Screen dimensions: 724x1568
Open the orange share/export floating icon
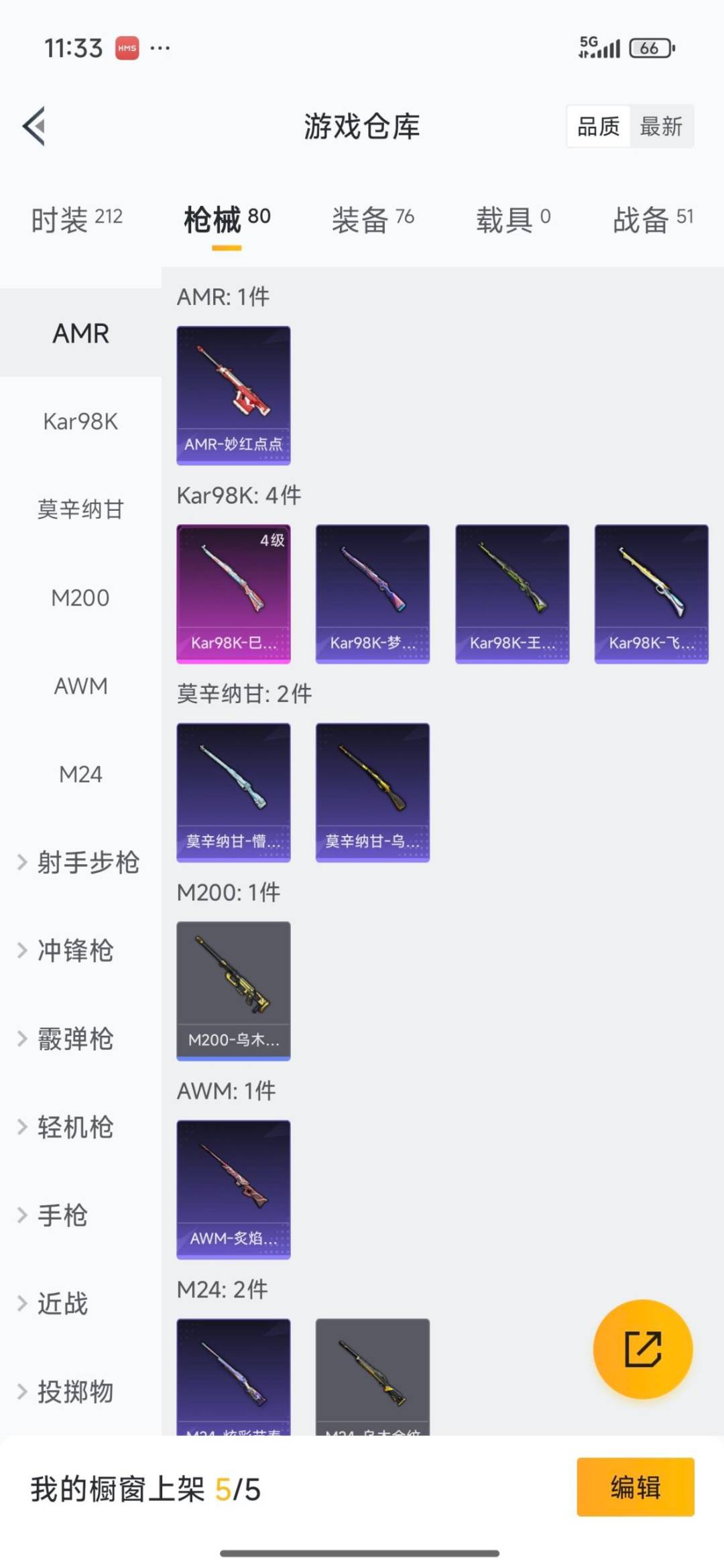click(x=642, y=1350)
